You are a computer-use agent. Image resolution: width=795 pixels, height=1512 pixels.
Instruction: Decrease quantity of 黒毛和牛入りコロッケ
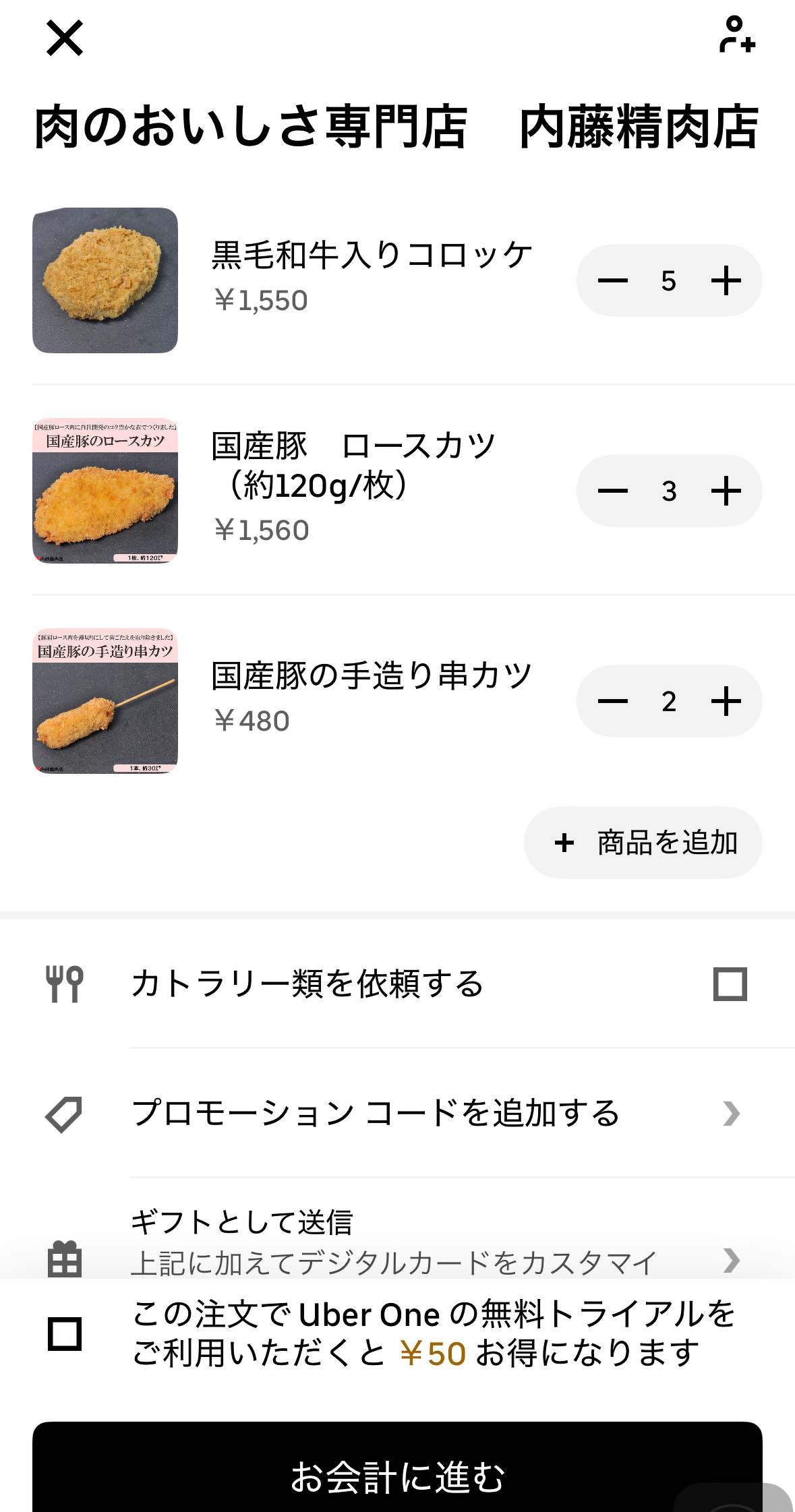[x=612, y=280]
